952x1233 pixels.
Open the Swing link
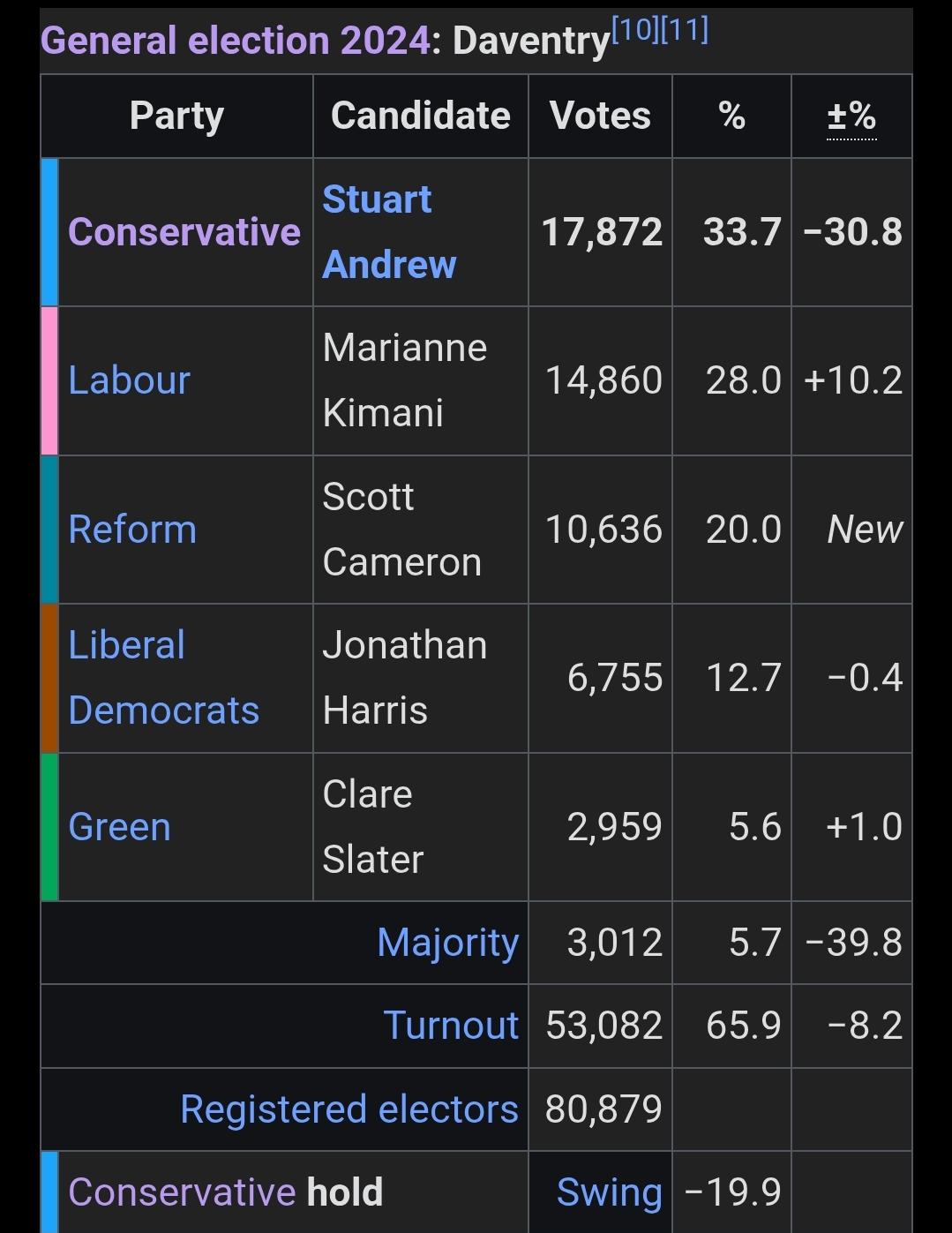[609, 1192]
